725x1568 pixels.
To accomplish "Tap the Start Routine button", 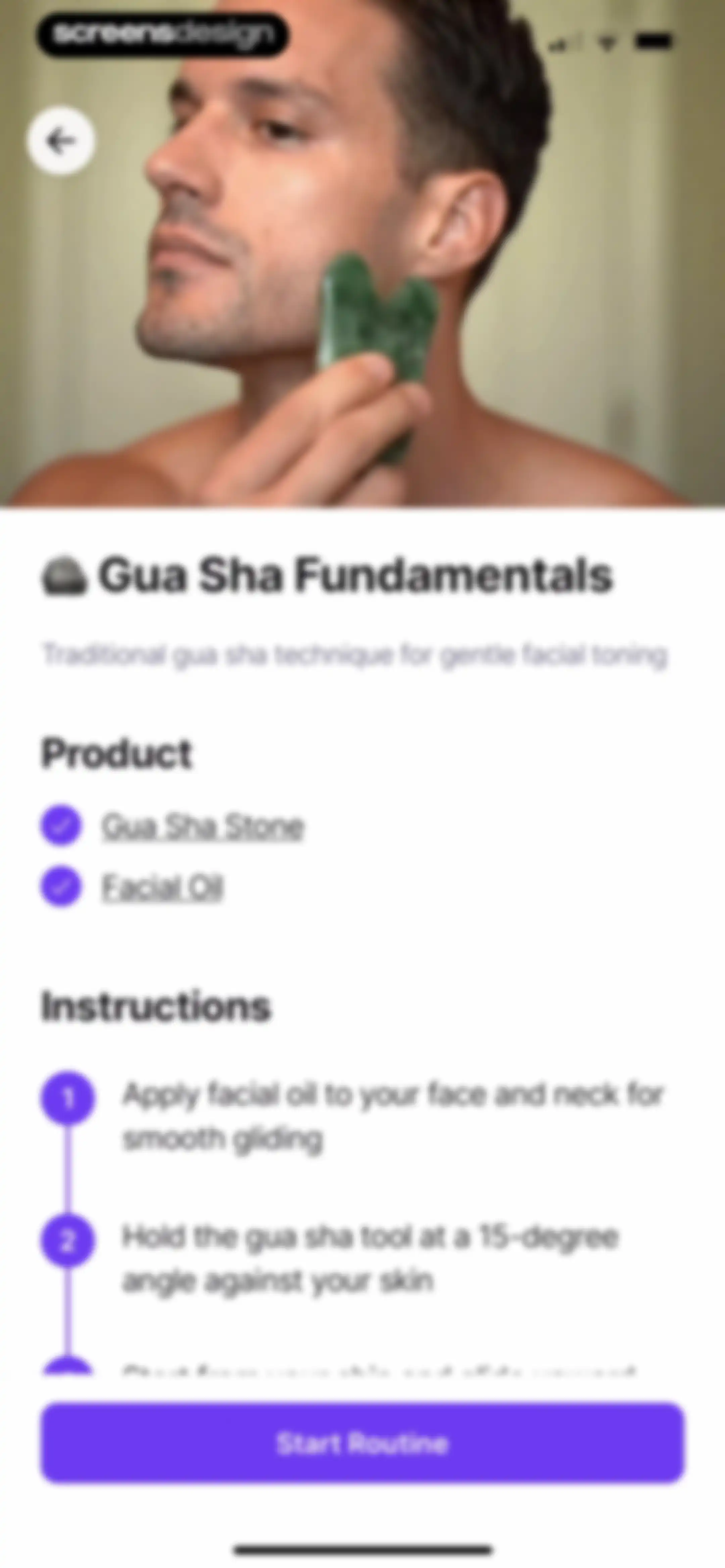I will 363,1443.
